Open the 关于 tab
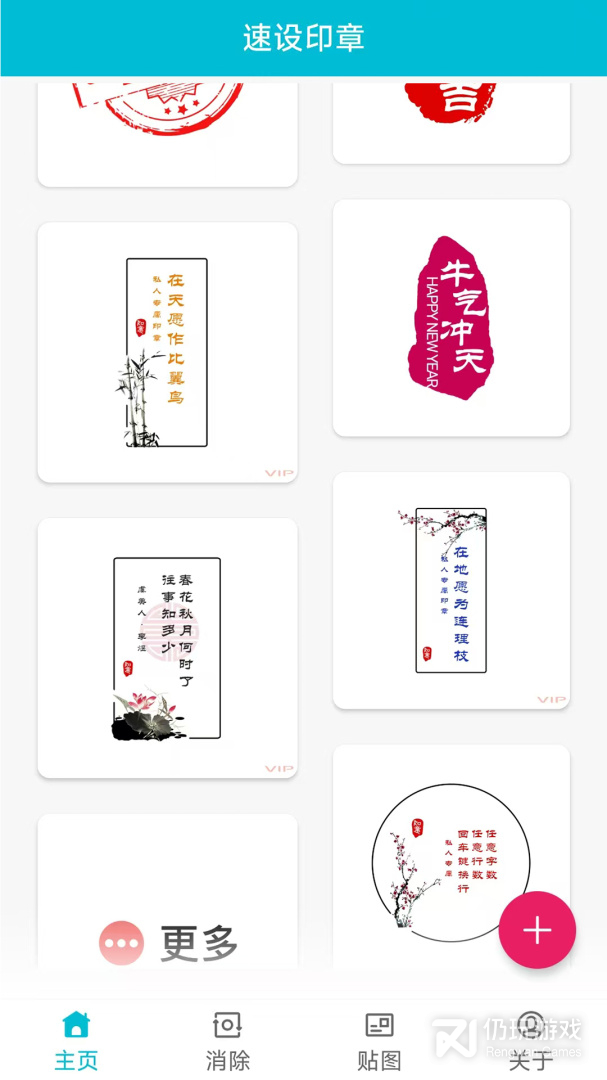This screenshot has width=607, height=1080. pos(531,1040)
